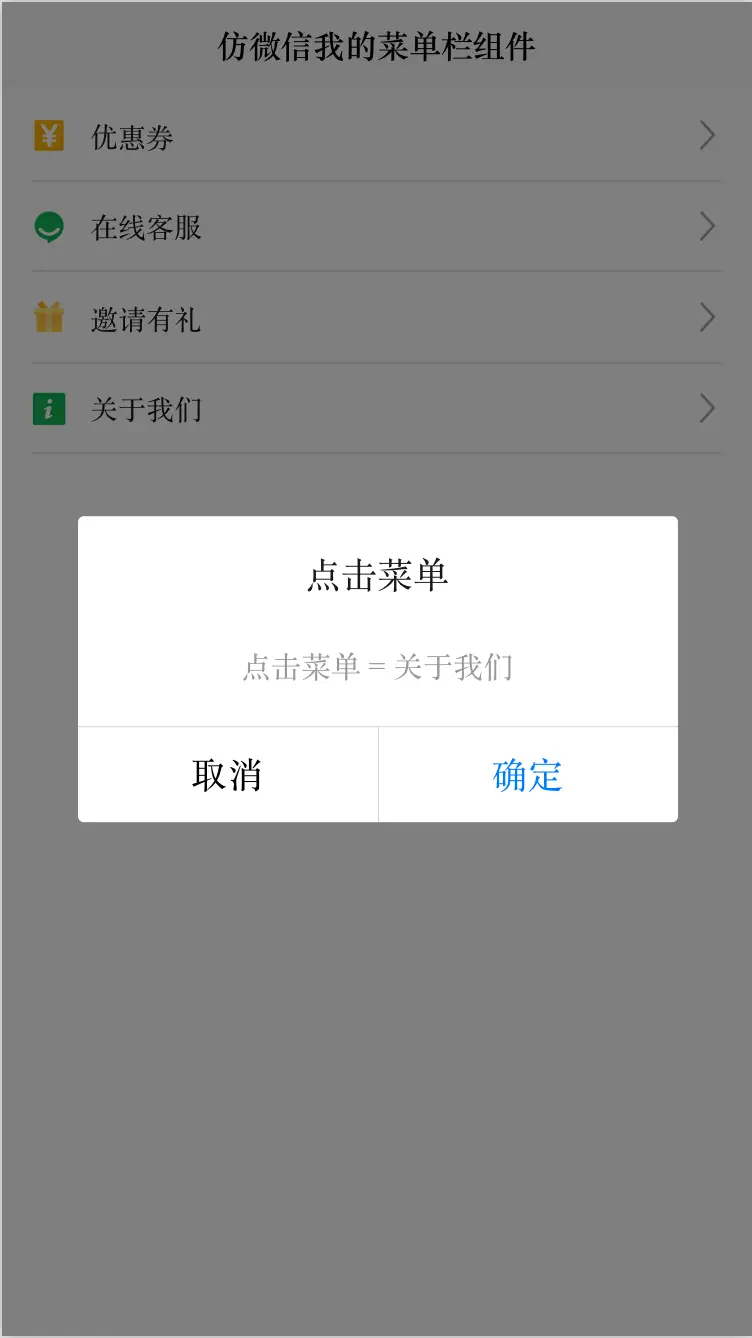Dismiss the dialog with 取消
This screenshot has height=1338, width=752.
[228, 775]
